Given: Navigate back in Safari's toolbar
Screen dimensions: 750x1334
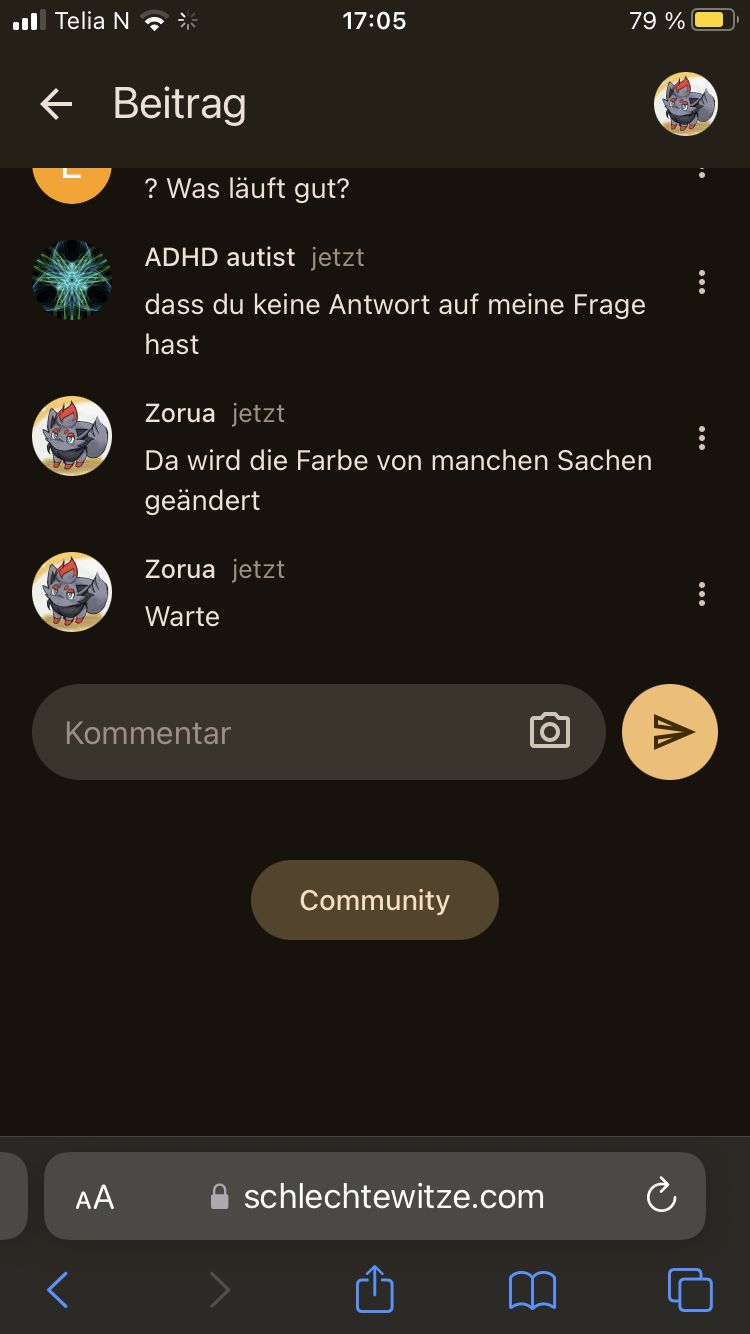Looking at the screenshot, I should [58, 1290].
